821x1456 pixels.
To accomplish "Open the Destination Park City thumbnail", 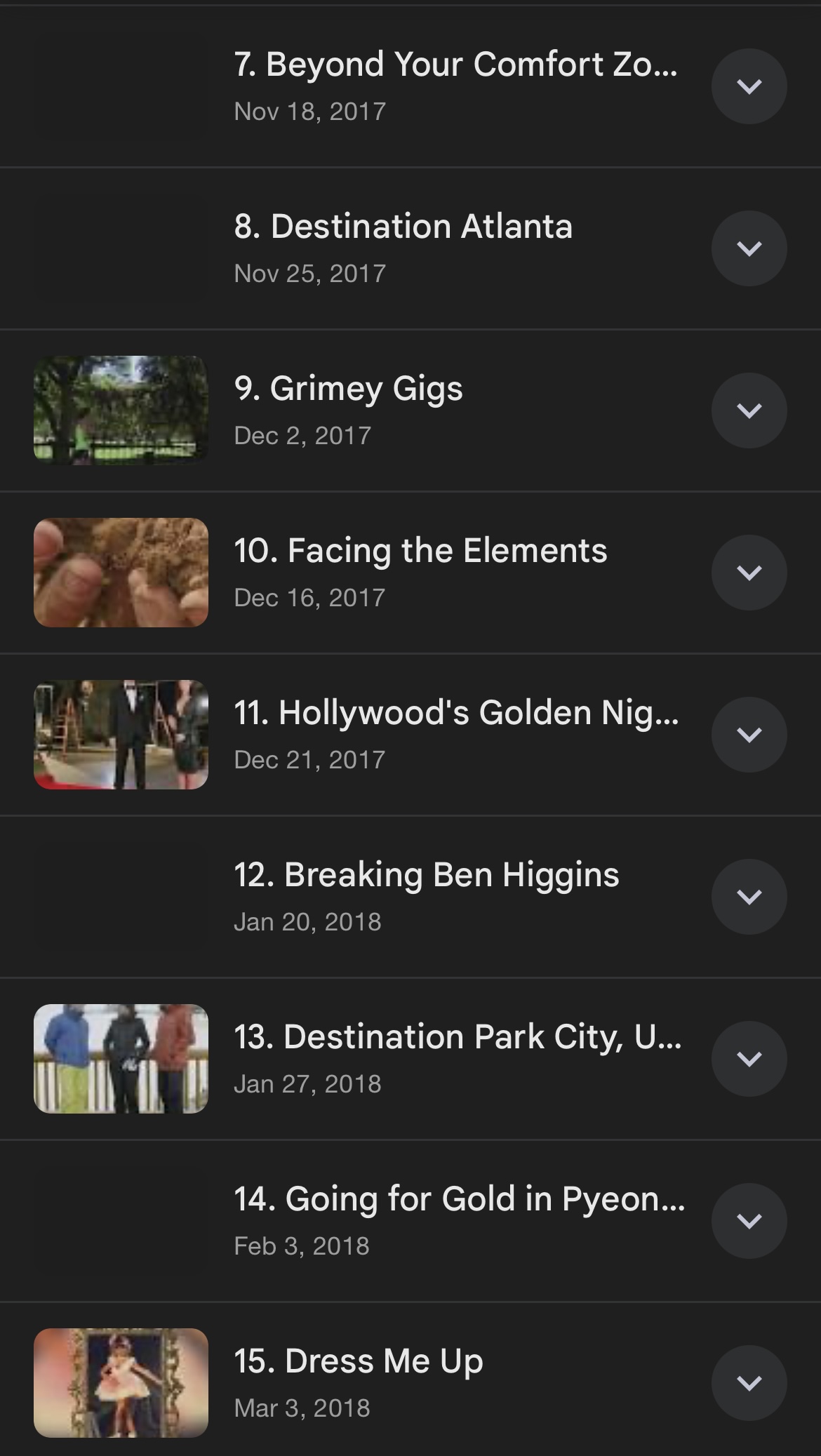I will (x=121, y=1059).
